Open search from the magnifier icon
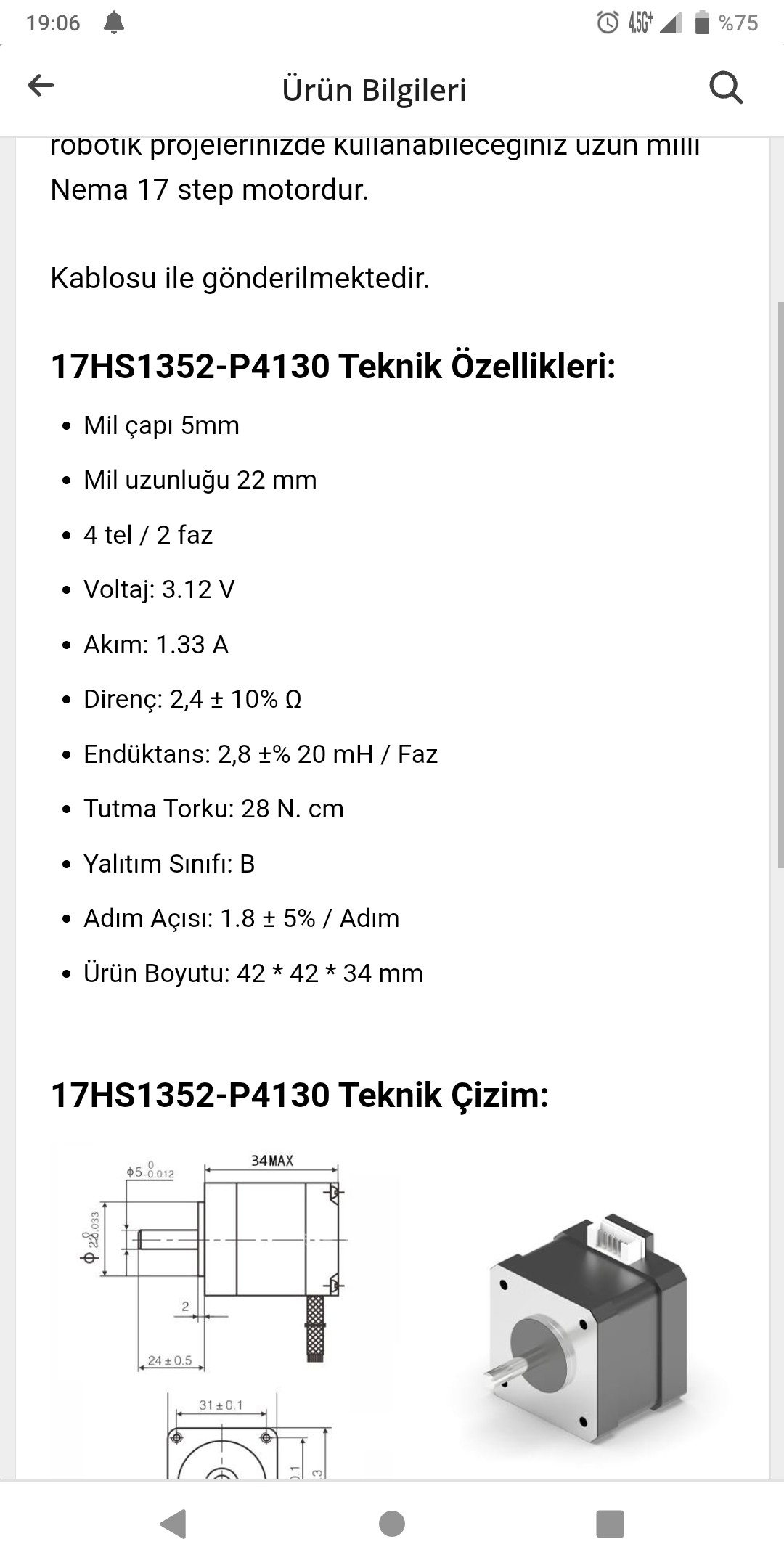Screen dimensions: 784x1568 pos(725,88)
